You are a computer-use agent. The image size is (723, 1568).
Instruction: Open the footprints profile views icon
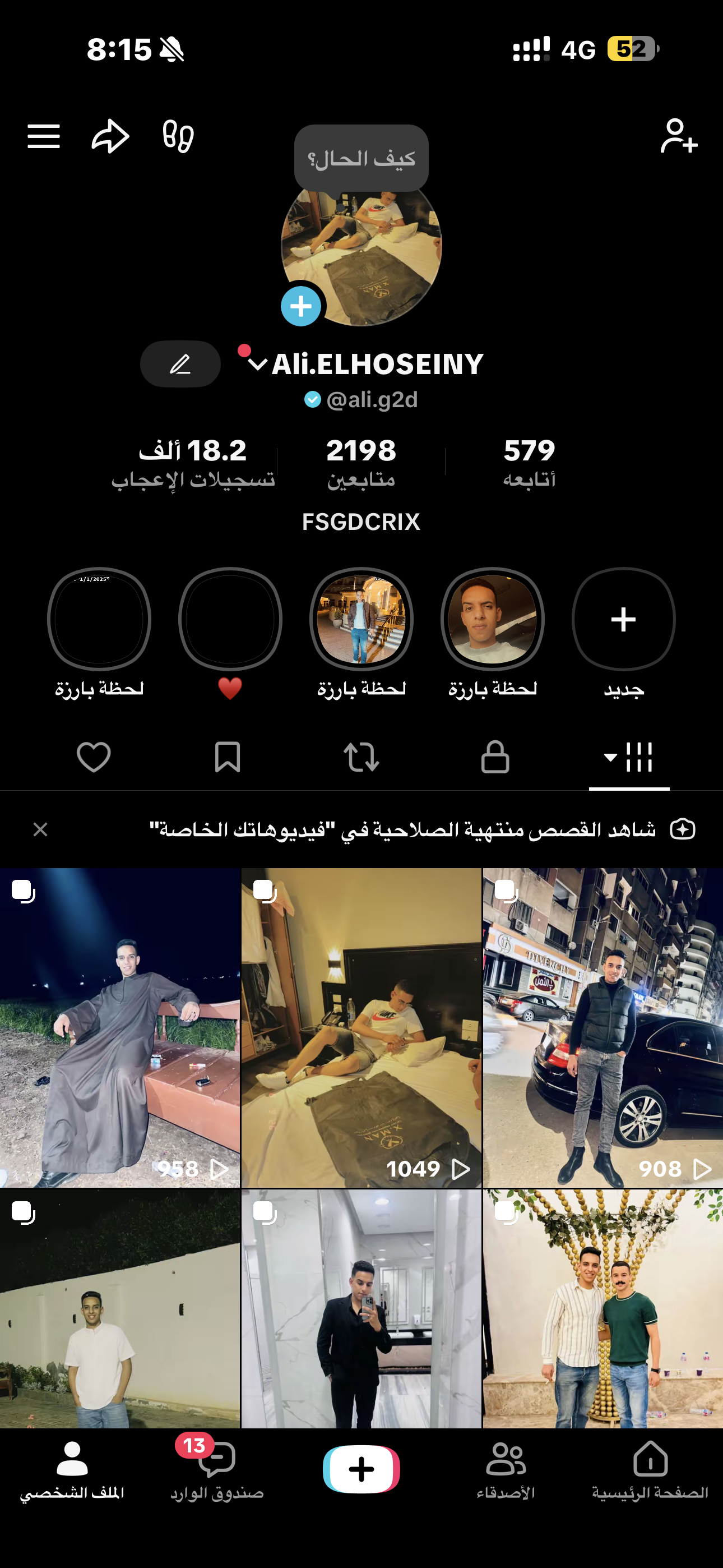click(178, 136)
